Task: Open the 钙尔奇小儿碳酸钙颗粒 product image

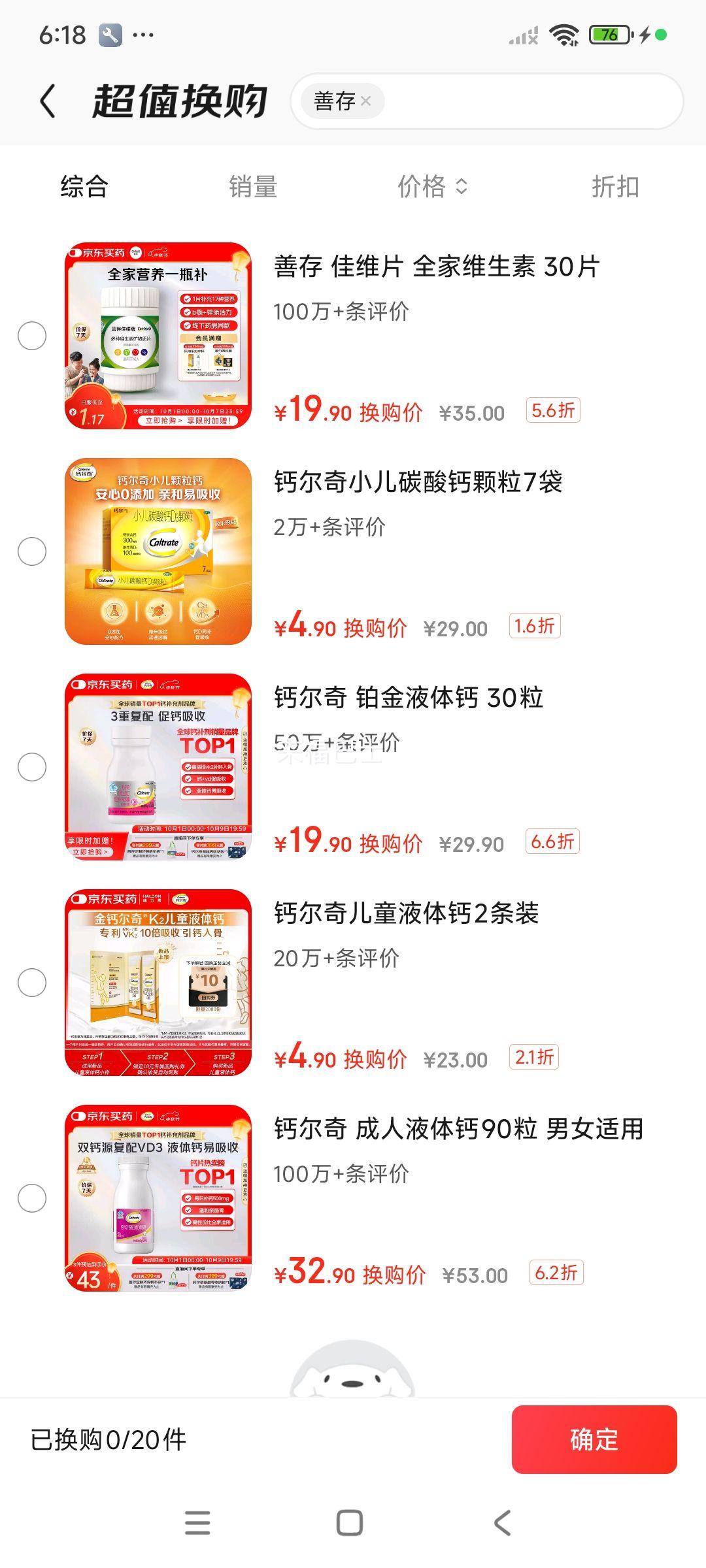Action: click(158, 551)
